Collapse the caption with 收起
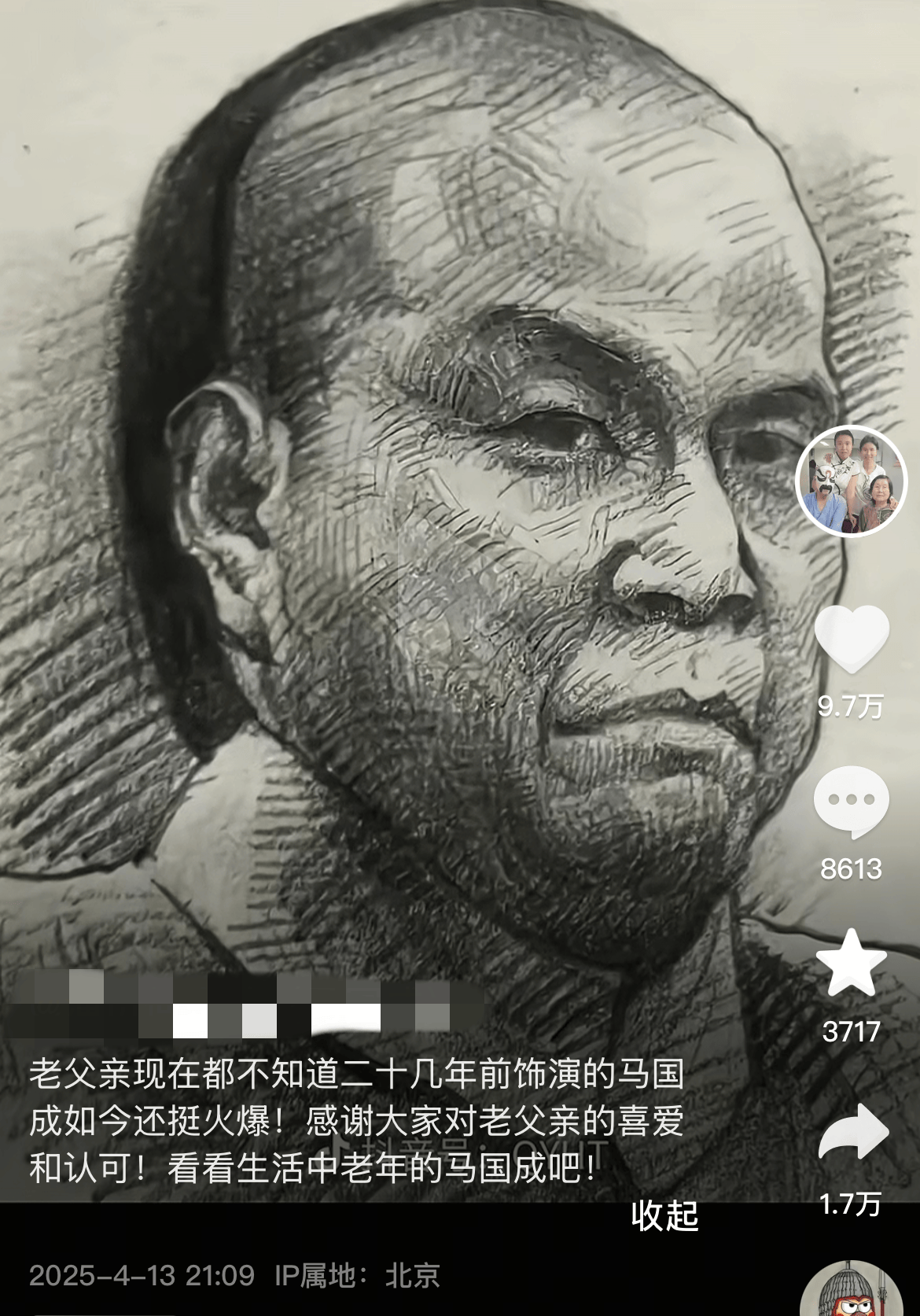920x1316 pixels. [664, 1215]
